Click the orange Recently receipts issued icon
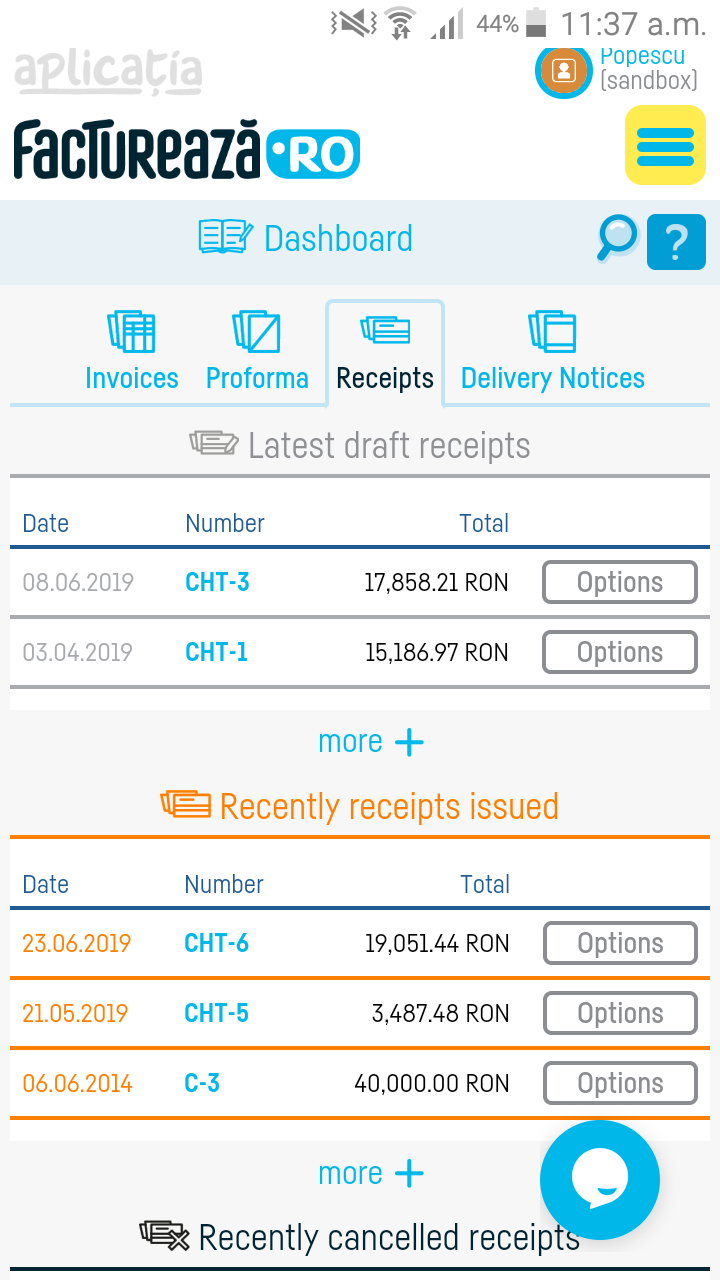Screen dimensions: 720x1280 184,804
